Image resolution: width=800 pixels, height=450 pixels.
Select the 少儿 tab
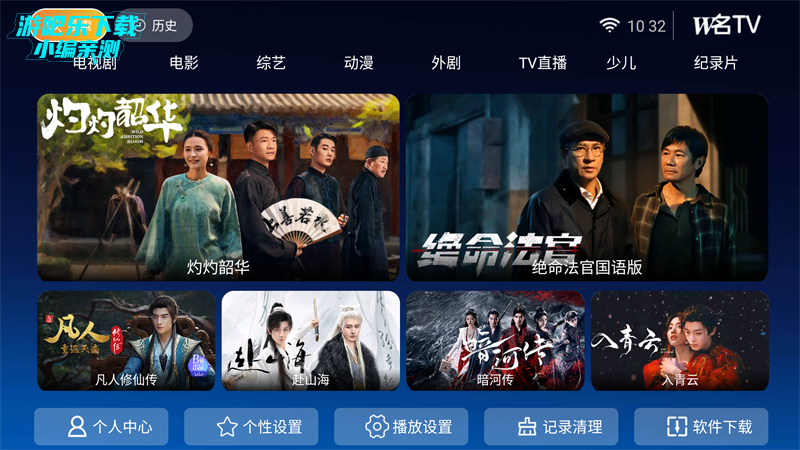click(x=621, y=63)
